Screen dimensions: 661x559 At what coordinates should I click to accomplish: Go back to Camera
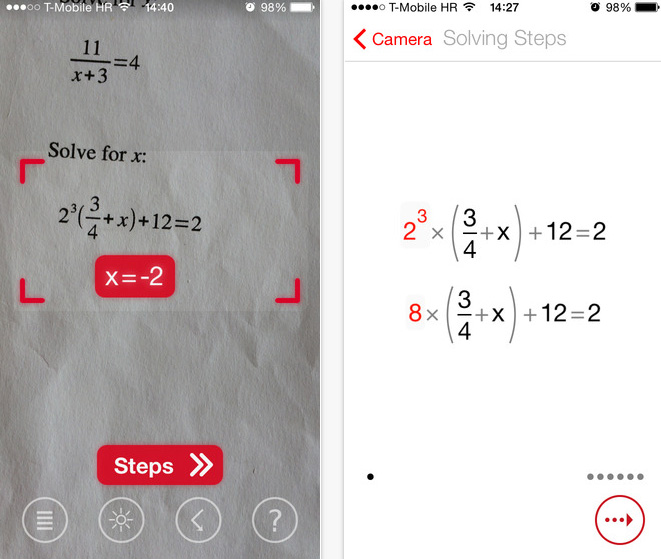point(392,40)
